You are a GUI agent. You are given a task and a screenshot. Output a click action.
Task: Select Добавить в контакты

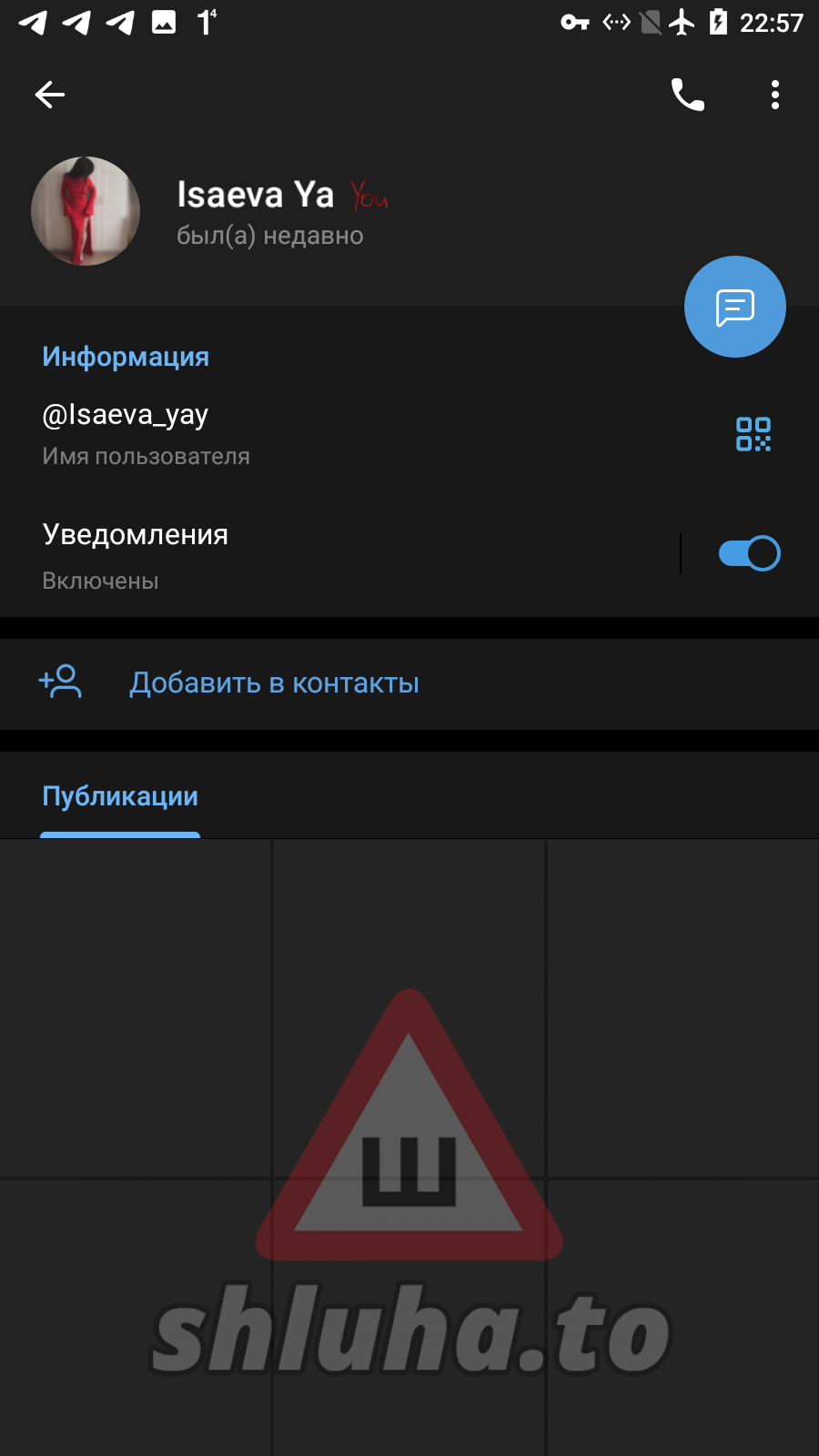pyautogui.click(x=274, y=683)
